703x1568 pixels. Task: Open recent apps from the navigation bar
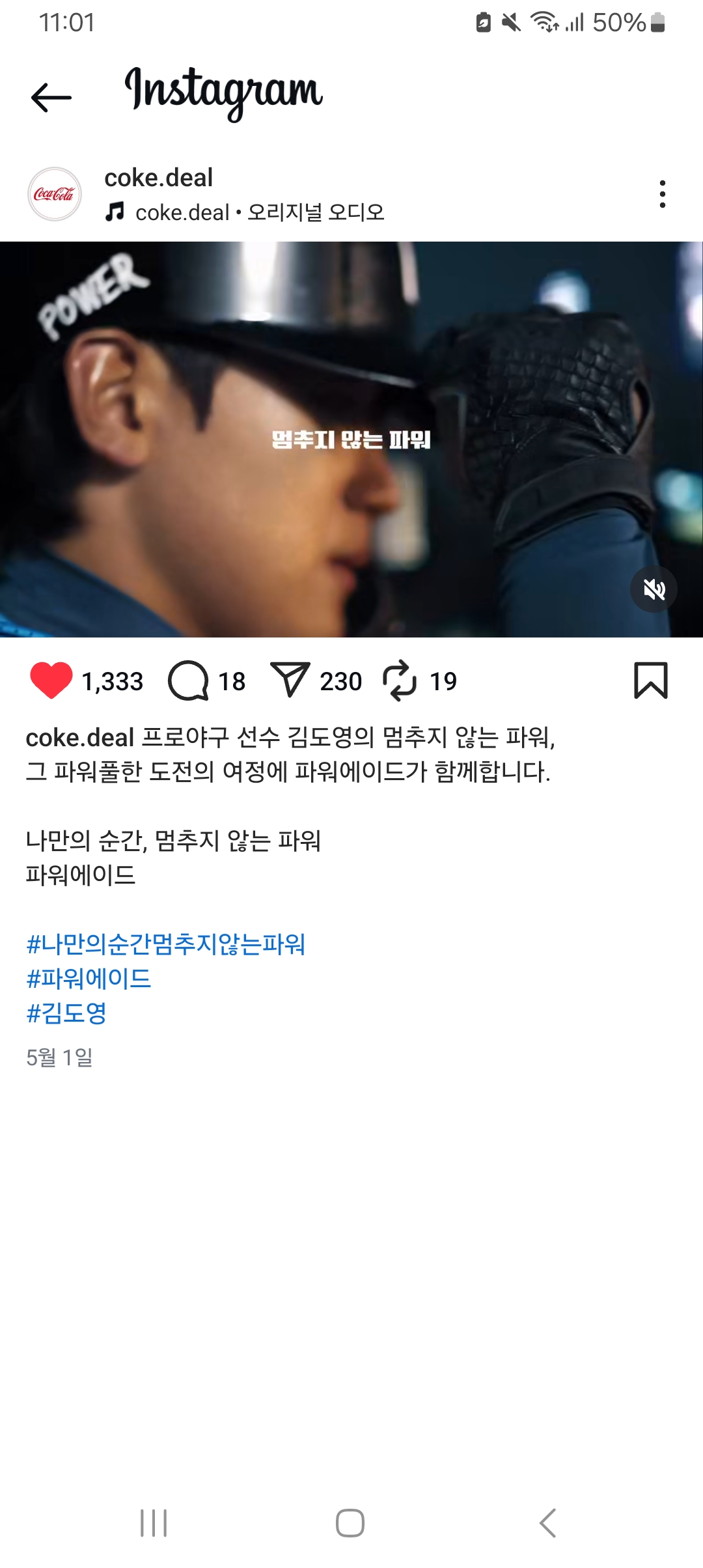(x=154, y=1523)
